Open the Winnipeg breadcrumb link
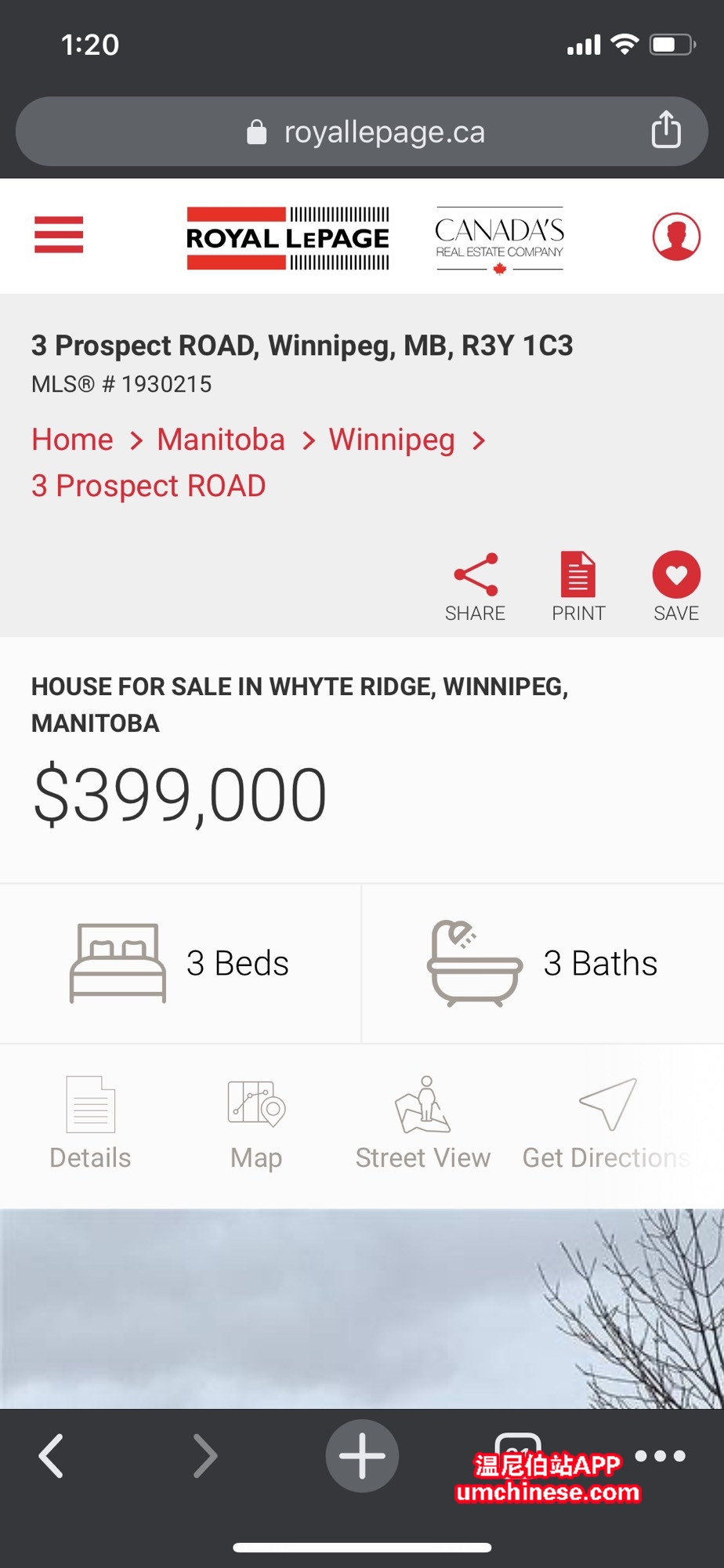 point(392,440)
